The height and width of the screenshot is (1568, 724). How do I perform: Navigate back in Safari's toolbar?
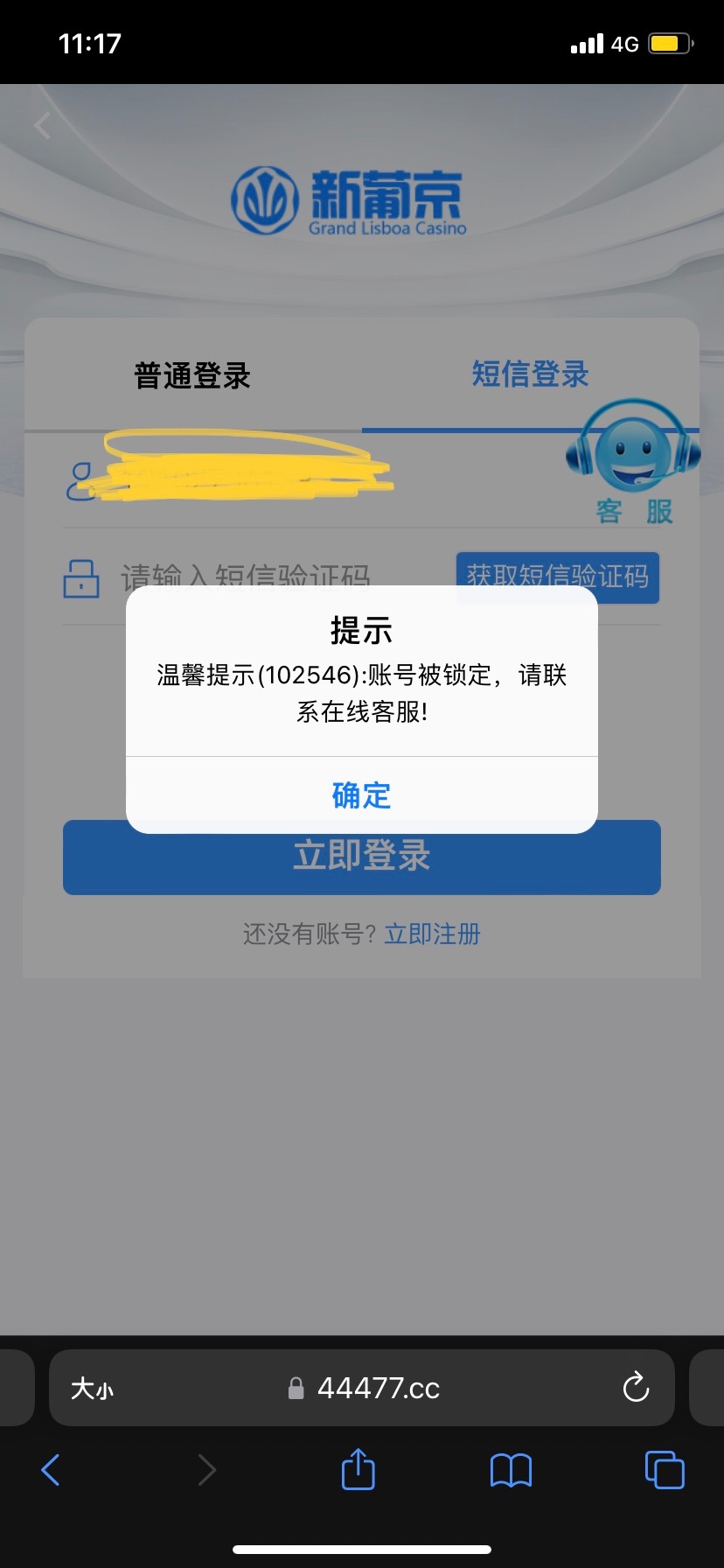51,1469
